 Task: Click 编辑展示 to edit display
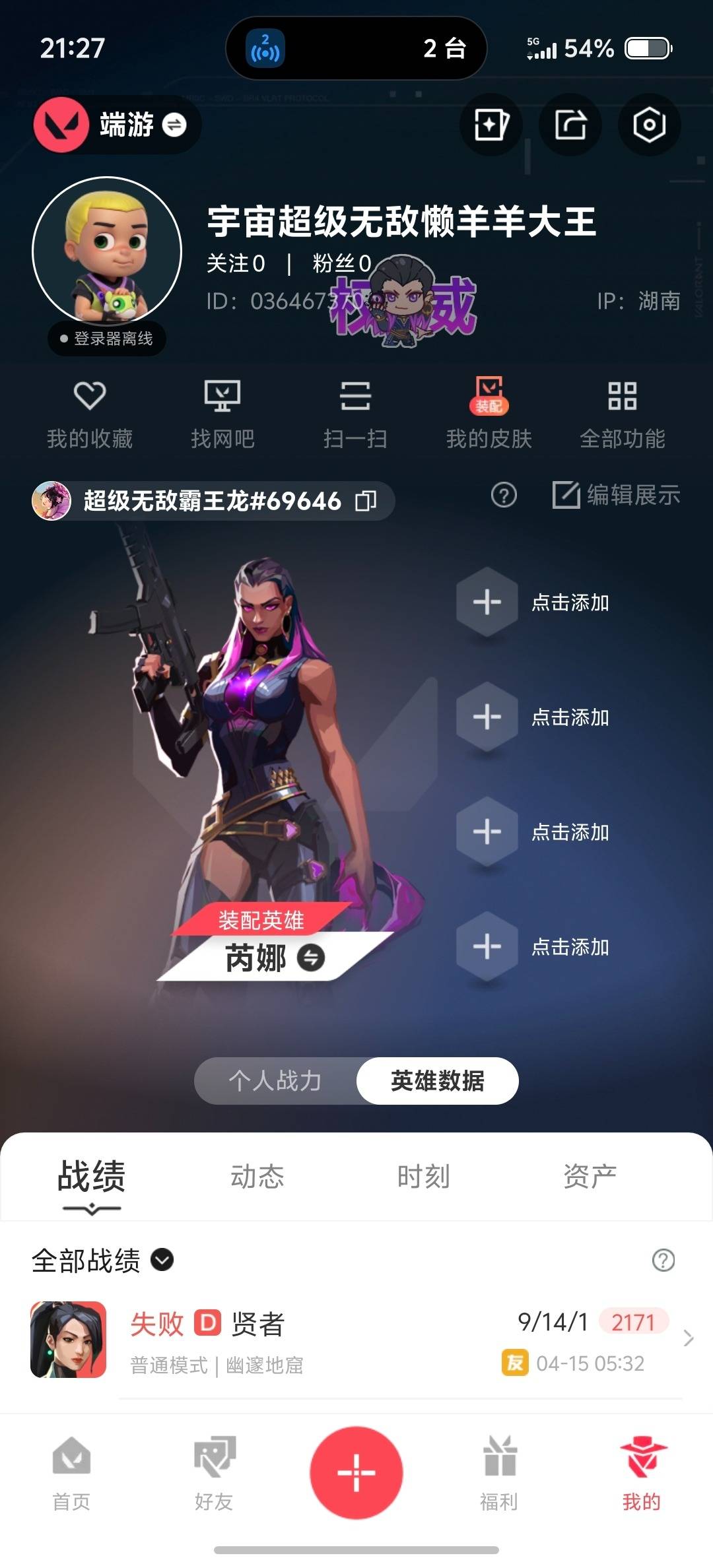(618, 497)
